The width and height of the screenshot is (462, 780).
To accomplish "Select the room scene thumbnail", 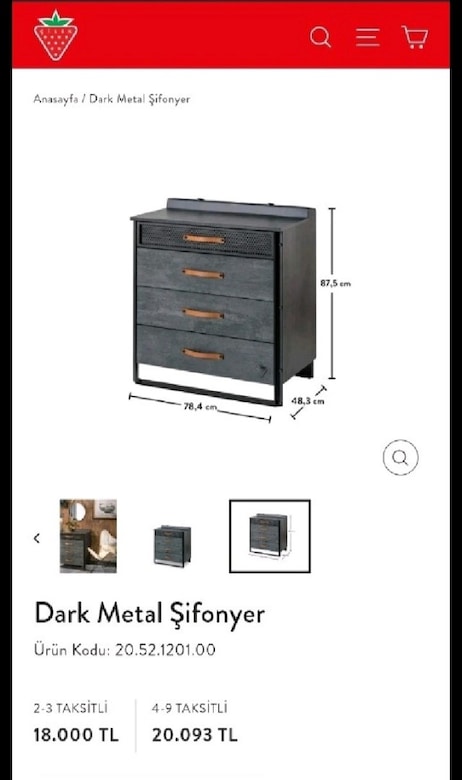I will [89, 536].
